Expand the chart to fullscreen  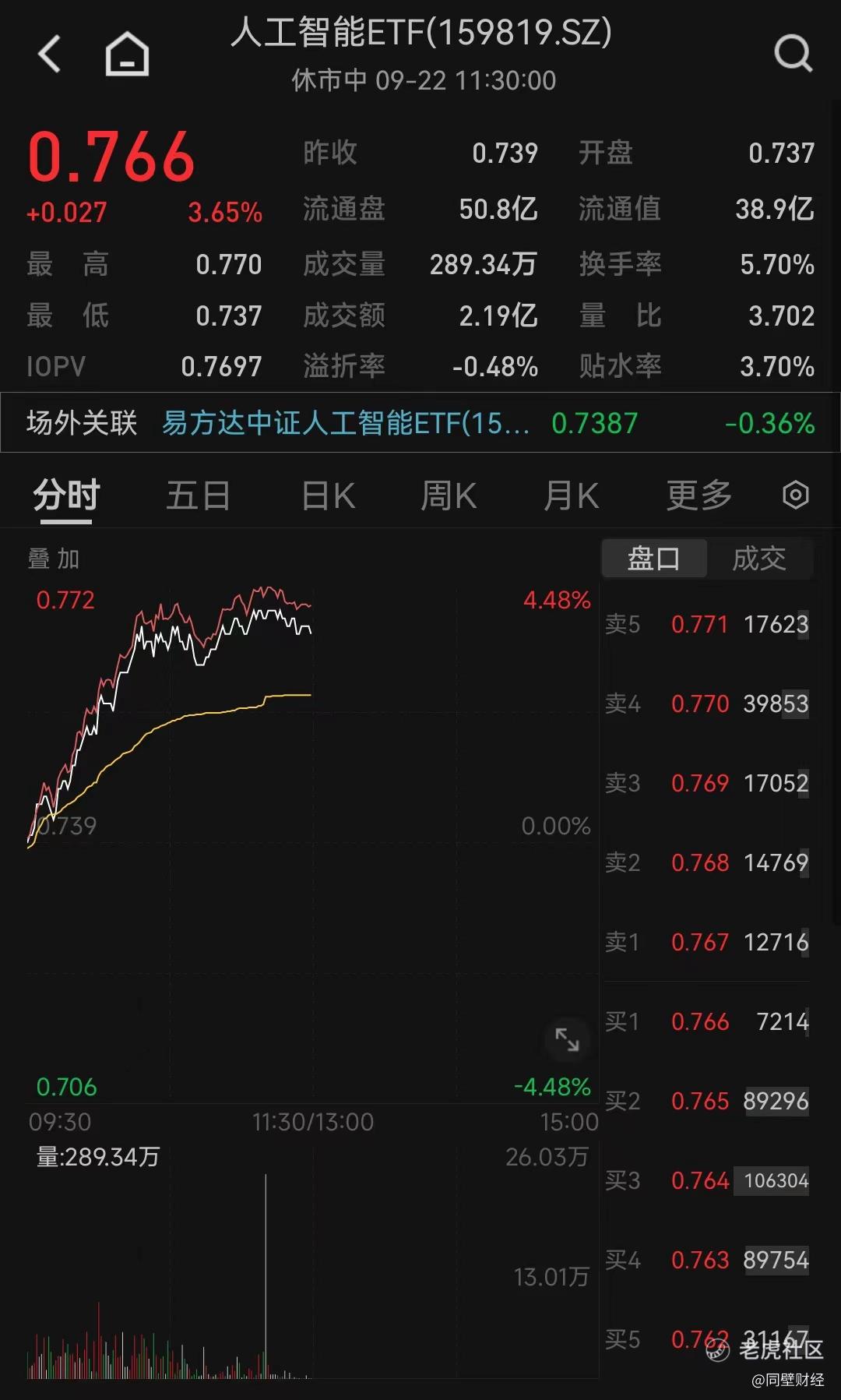tap(567, 1039)
